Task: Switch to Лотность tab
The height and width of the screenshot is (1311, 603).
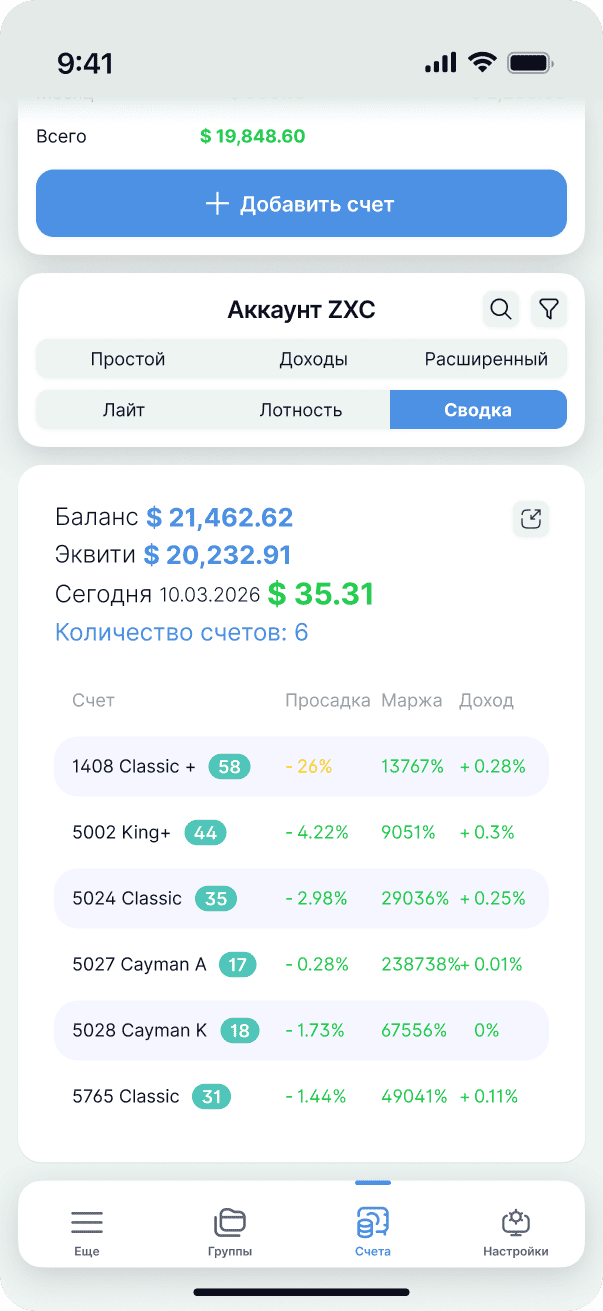Action: coord(301,410)
